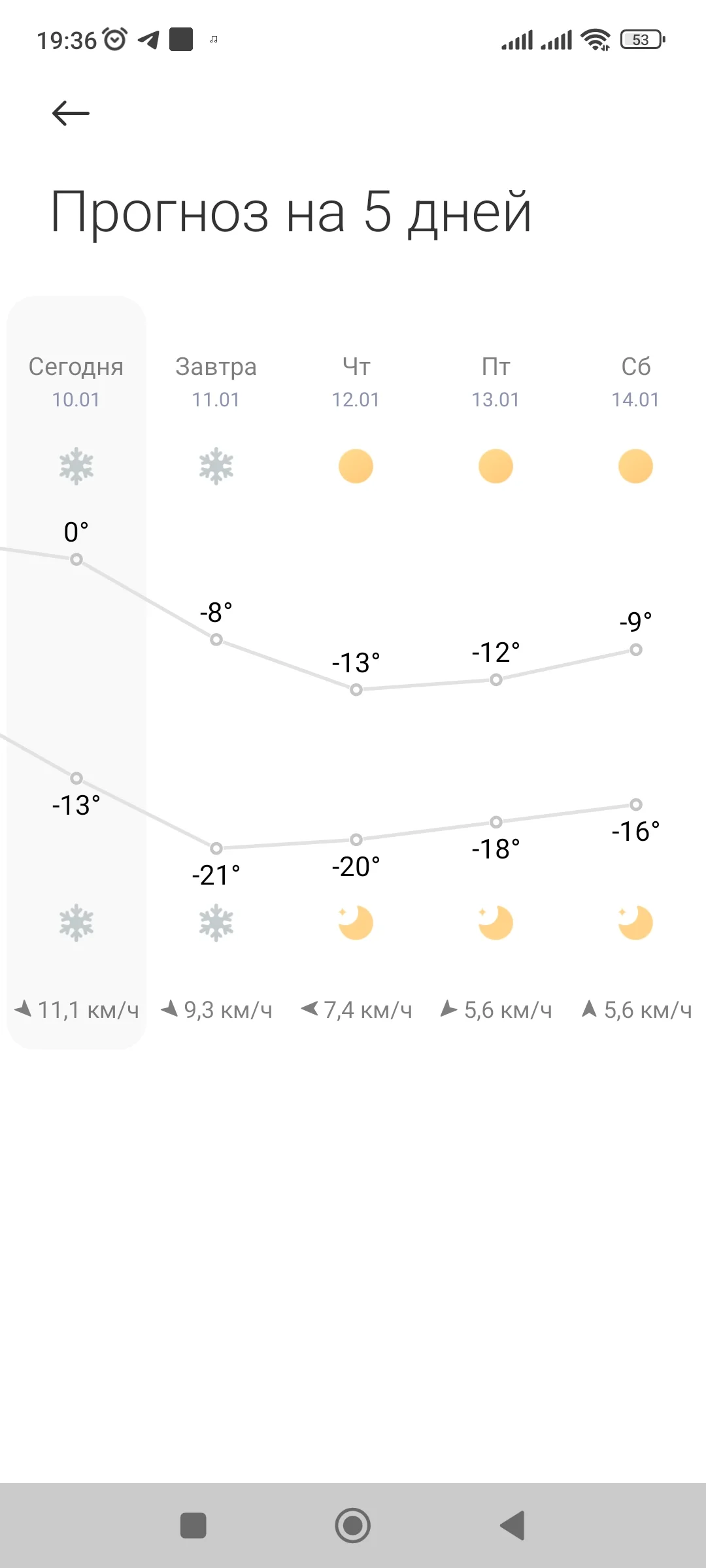706x1568 pixels.
Task: Click the moon icon below Сб
Action: pyautogui.click(x=635, y=921)
